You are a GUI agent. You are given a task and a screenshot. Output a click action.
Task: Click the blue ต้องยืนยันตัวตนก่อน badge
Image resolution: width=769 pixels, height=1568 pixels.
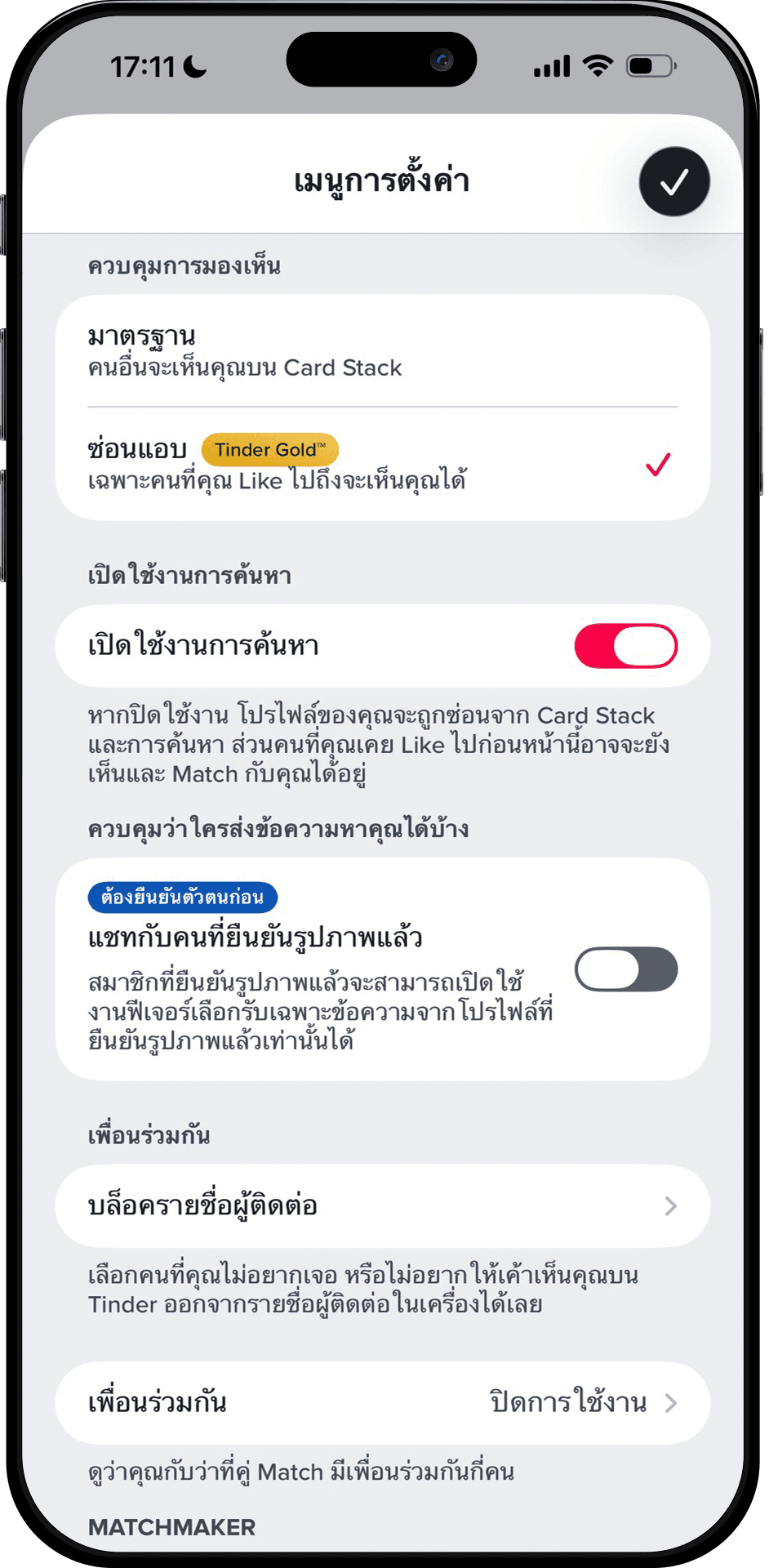[x=182, y=897]
